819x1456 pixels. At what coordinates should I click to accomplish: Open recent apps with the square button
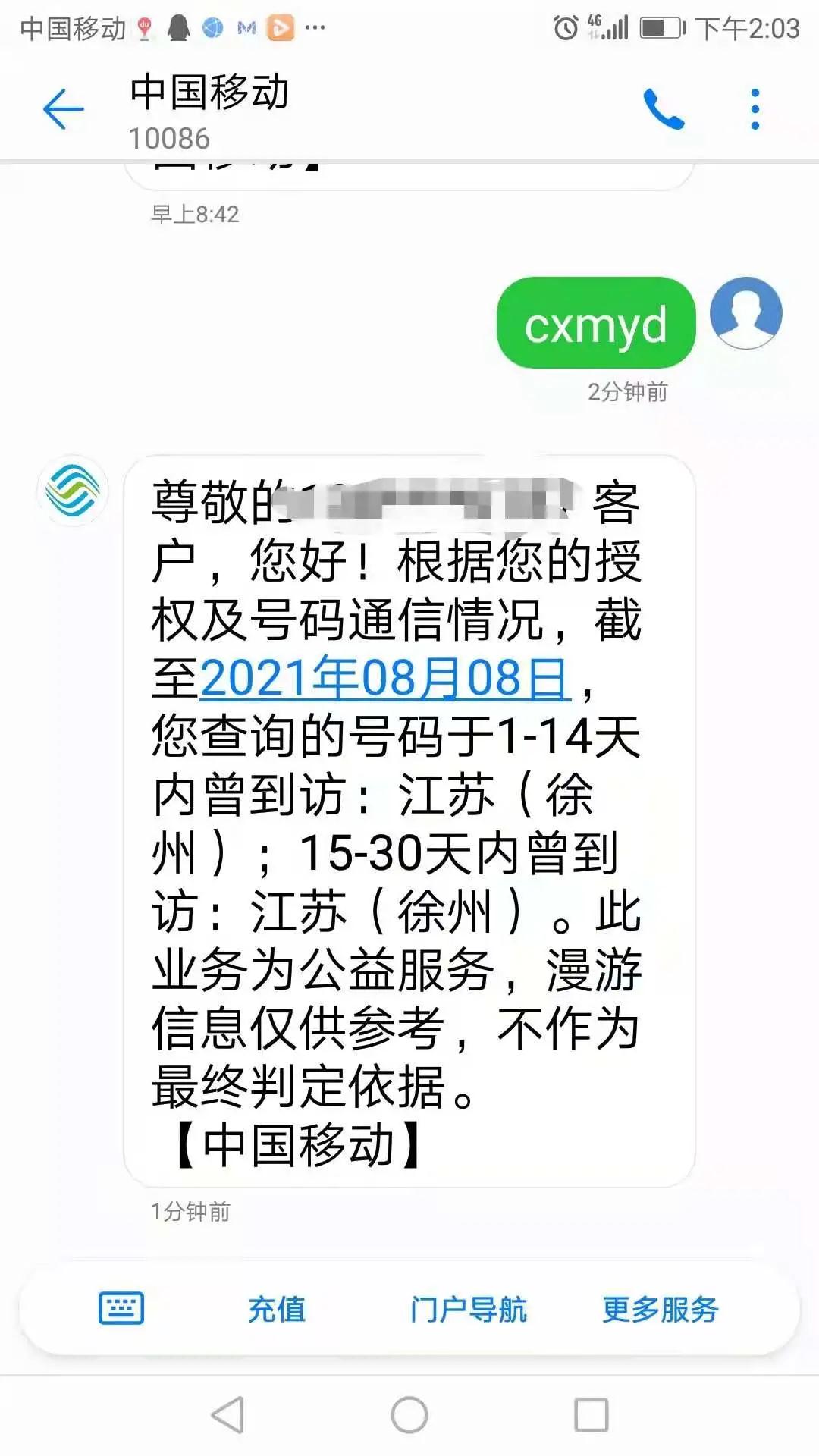tap(591, 1415)
